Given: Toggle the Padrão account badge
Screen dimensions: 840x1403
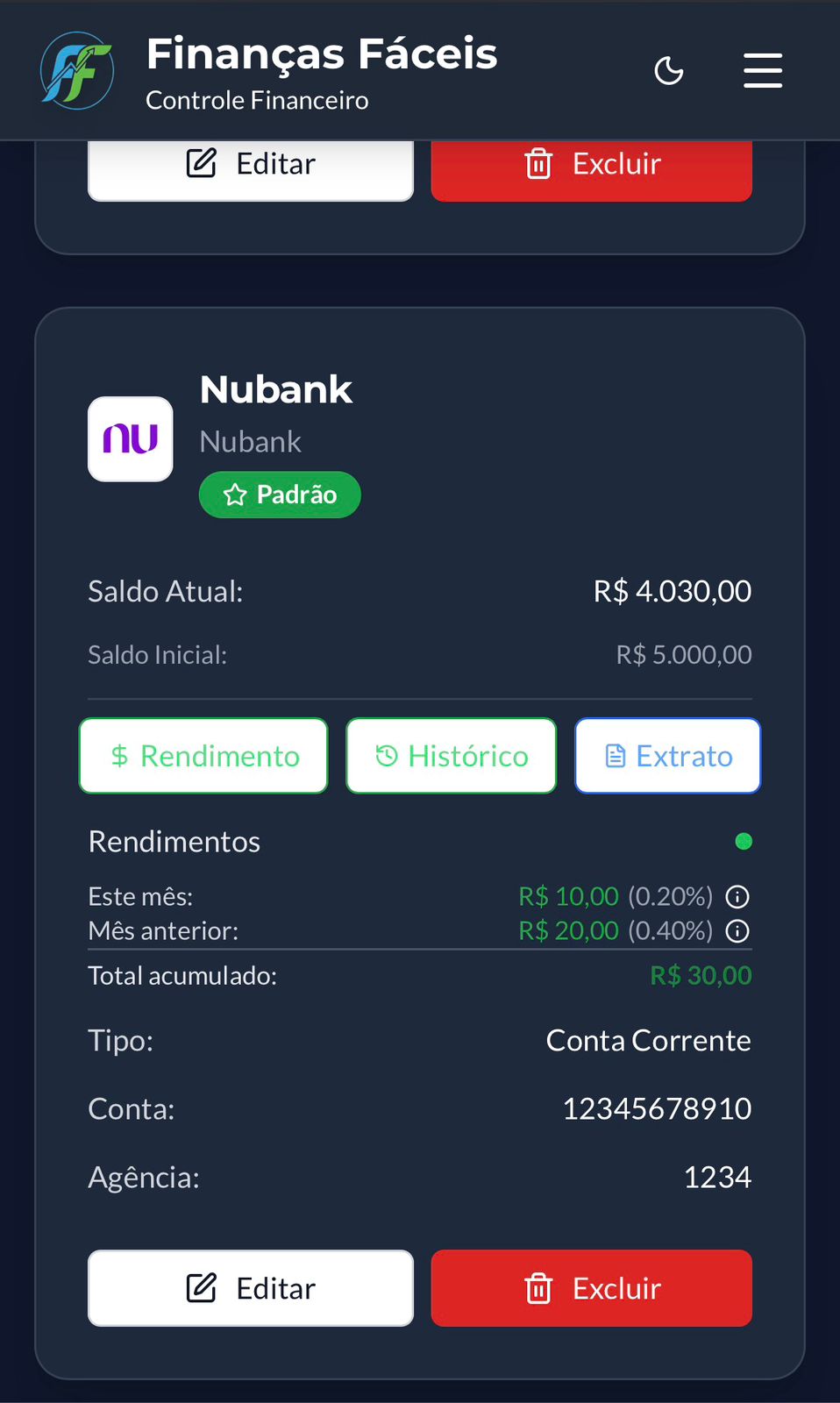Looking at the screenshot, I should click(279, 495).
